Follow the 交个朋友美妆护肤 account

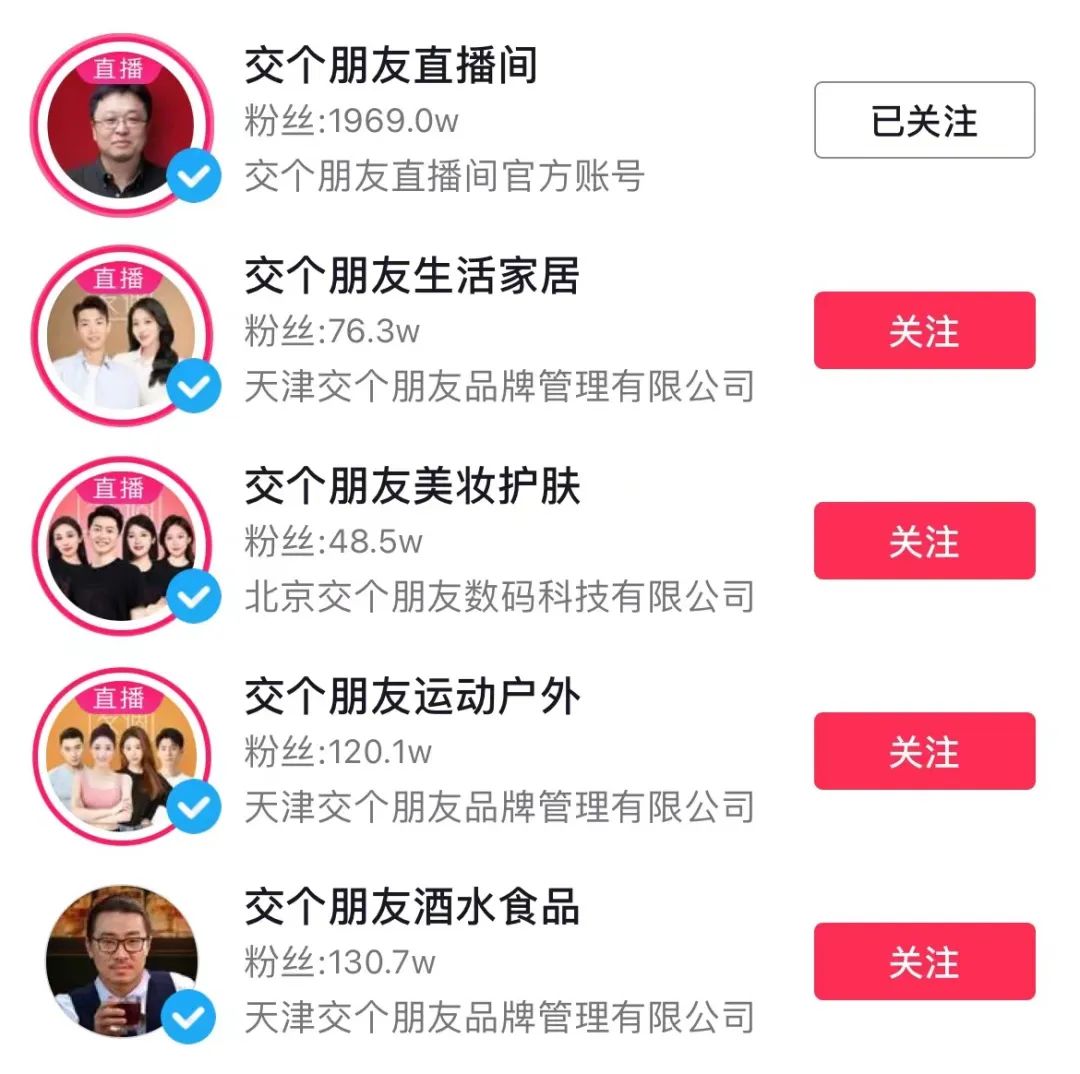[x=924, y=541]
